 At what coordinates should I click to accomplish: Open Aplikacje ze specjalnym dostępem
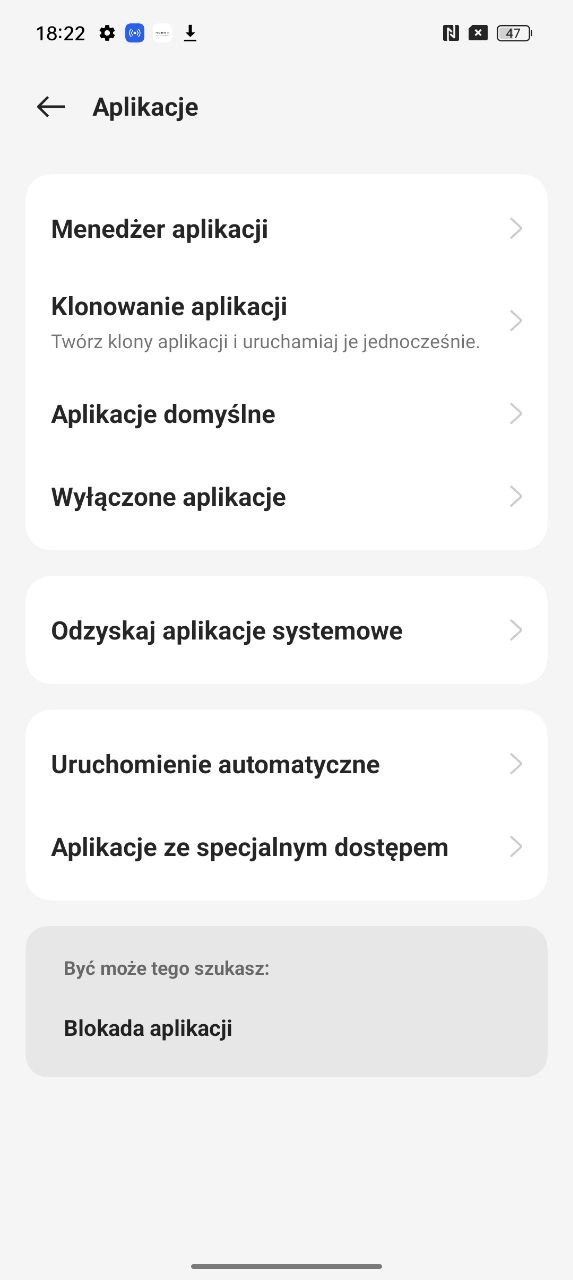(286, 847)
